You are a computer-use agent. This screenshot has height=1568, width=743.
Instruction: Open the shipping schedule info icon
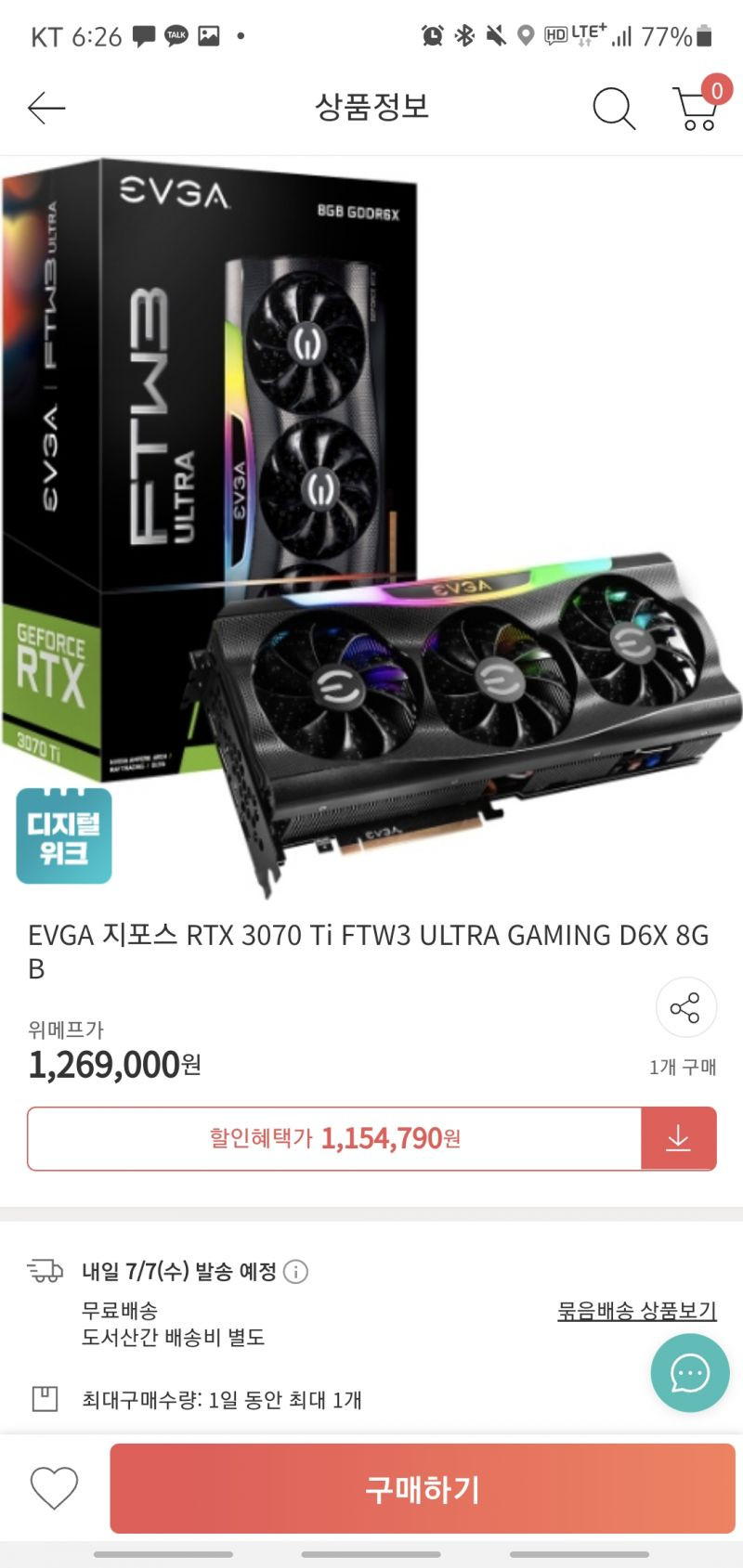pos(295,1271)
